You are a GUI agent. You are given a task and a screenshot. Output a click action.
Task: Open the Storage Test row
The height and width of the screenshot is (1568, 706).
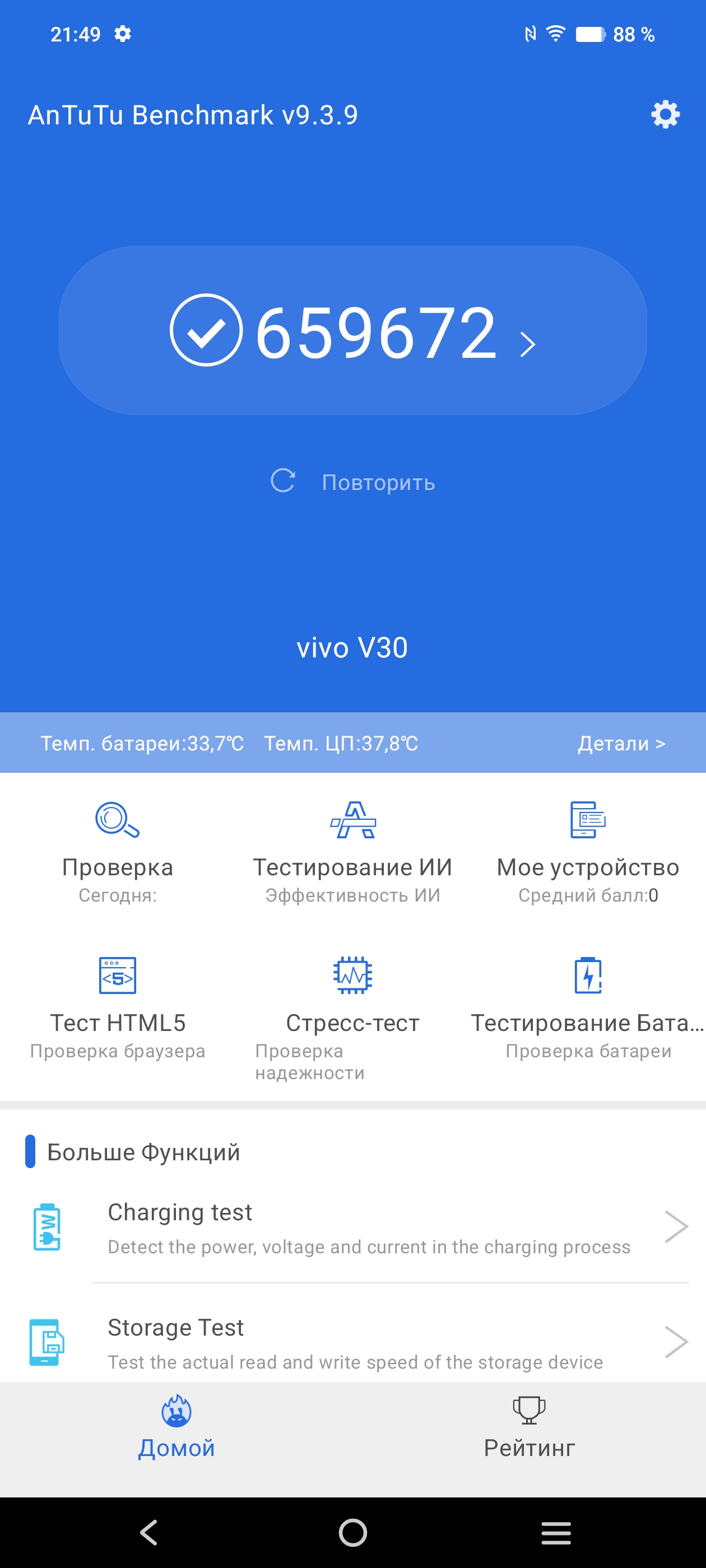[365, 1343]
